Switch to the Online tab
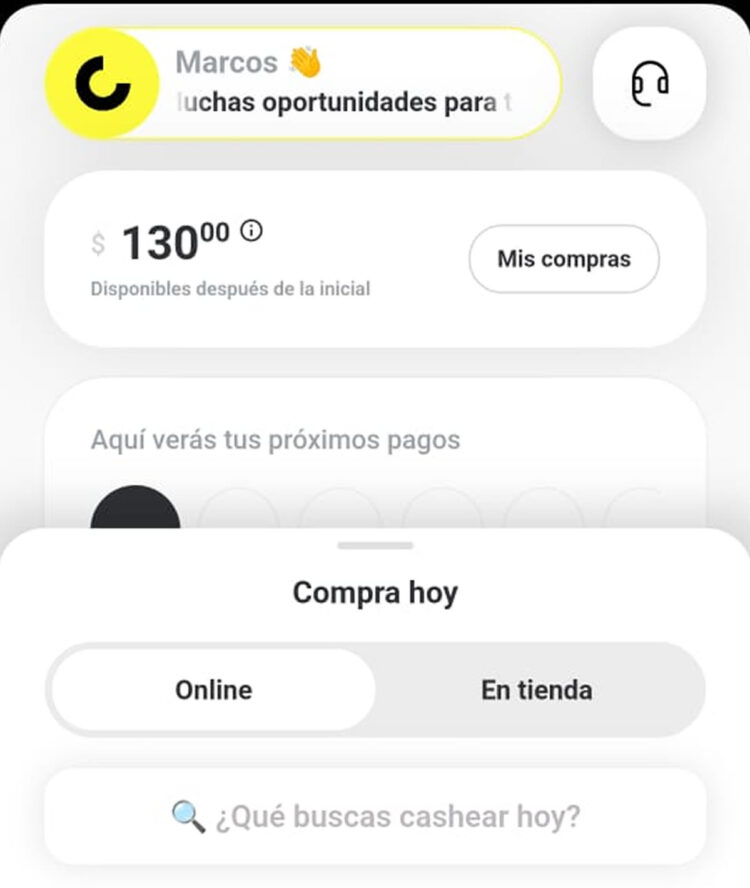Image resolution: width=750 pixels, height=888 pixels. [x=213, y=690]
